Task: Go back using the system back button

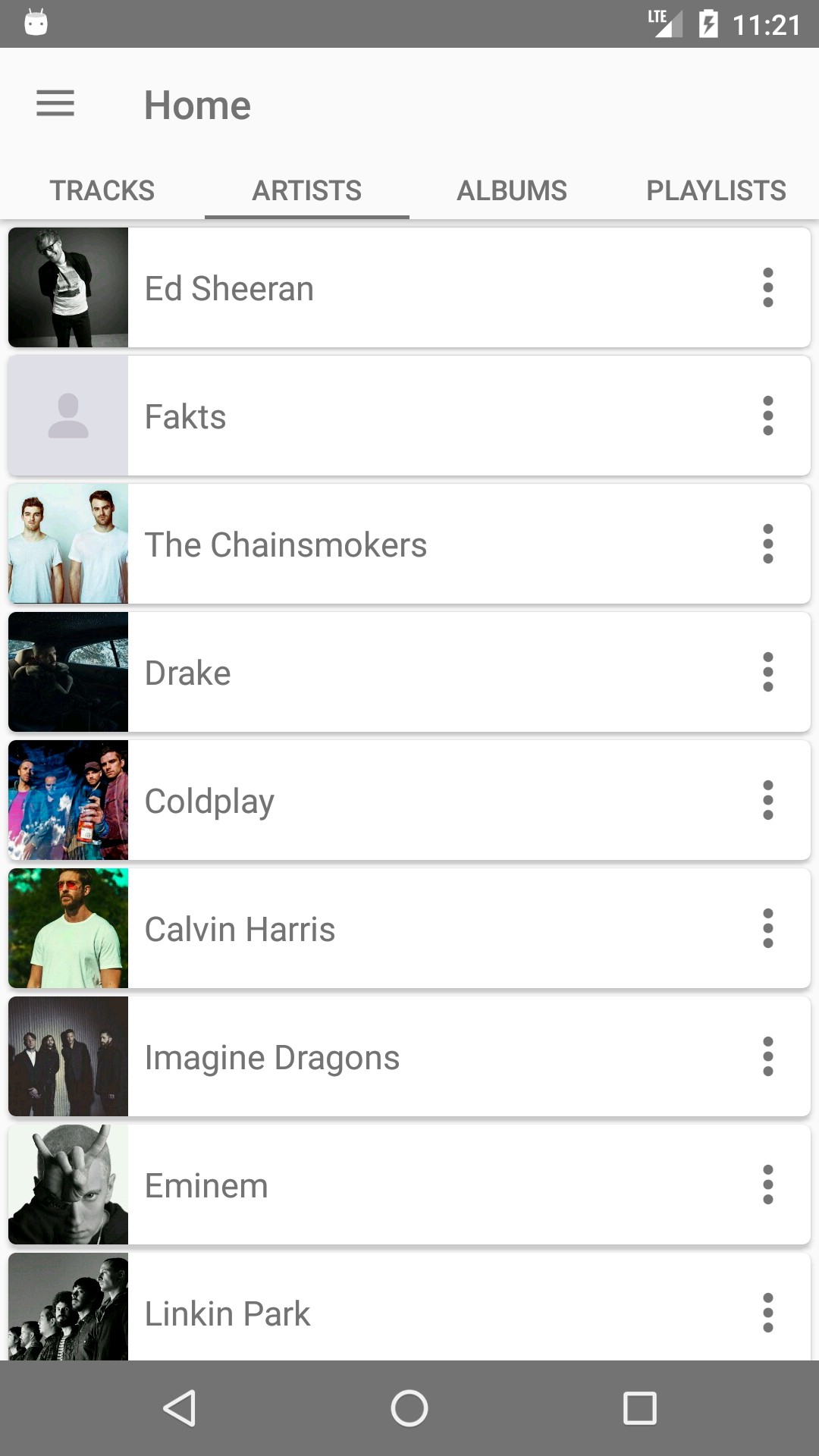Action: 180,1408
